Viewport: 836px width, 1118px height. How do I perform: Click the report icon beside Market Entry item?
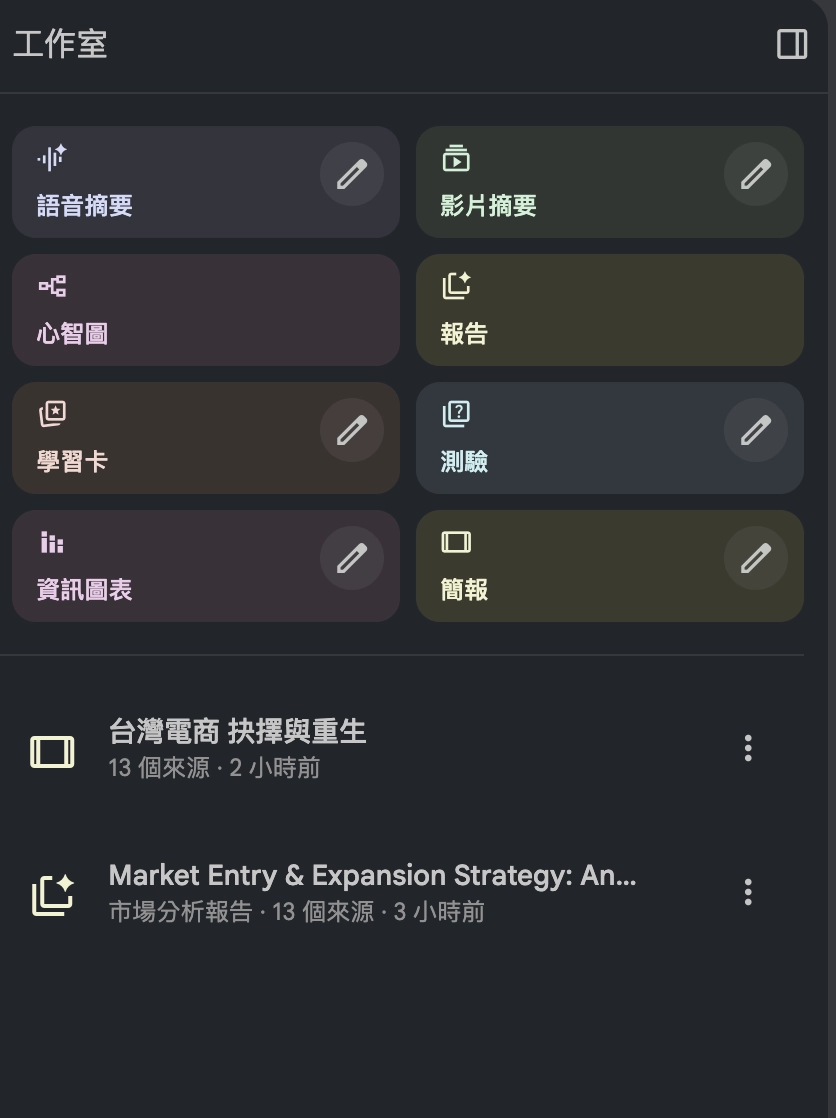[51, 893]
